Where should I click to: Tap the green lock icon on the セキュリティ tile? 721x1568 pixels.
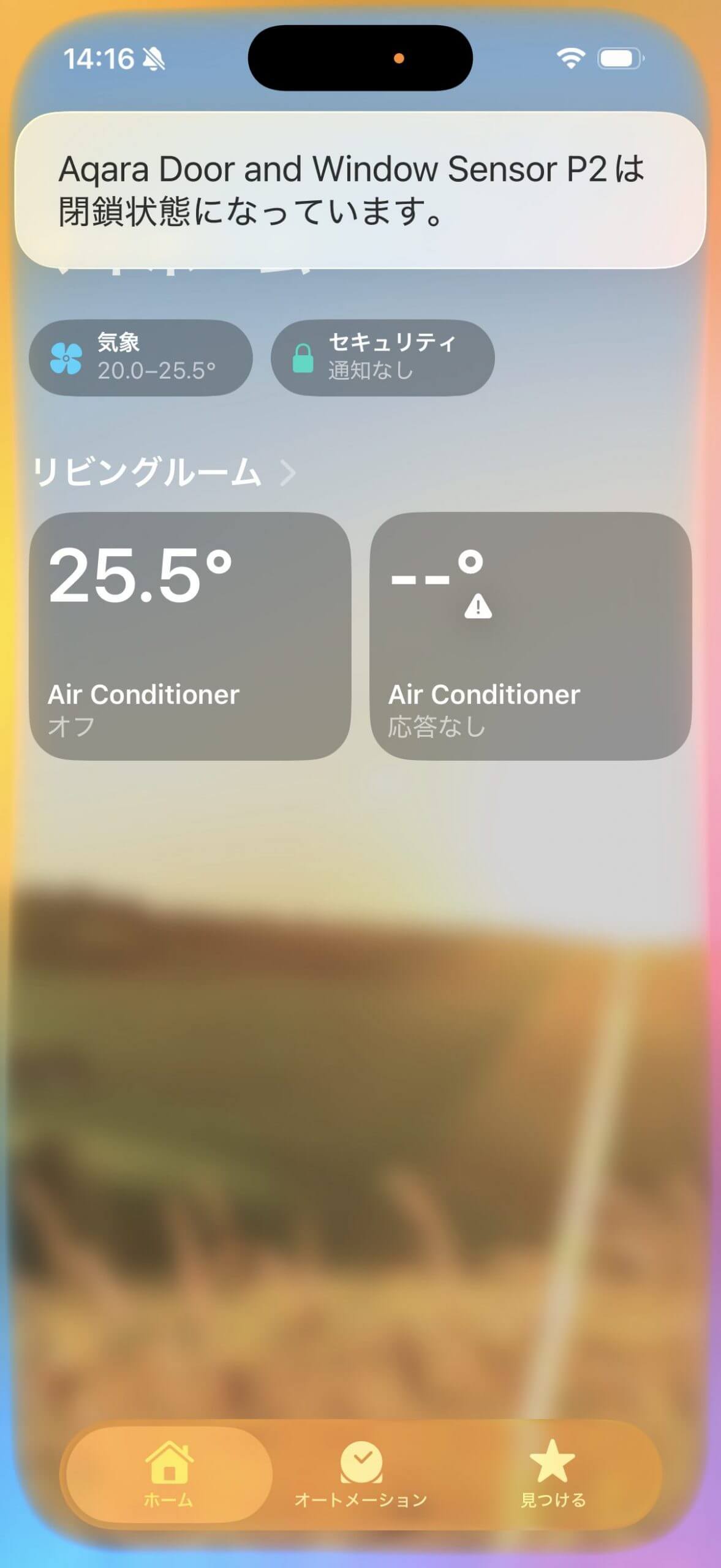pos(303,358)
